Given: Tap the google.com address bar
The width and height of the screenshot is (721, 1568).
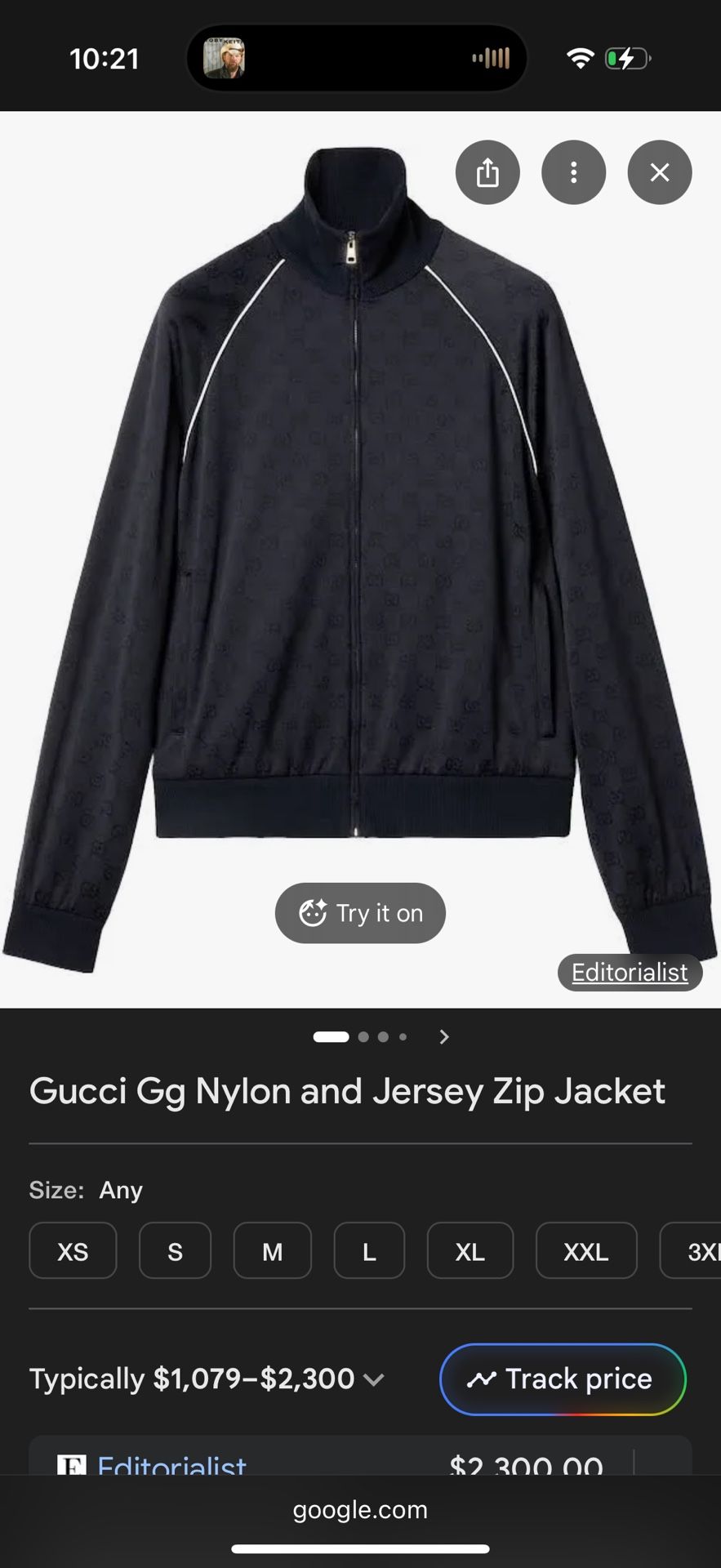Looking at the screenshot, I should pyautogui.click(x=360, y=1509).
